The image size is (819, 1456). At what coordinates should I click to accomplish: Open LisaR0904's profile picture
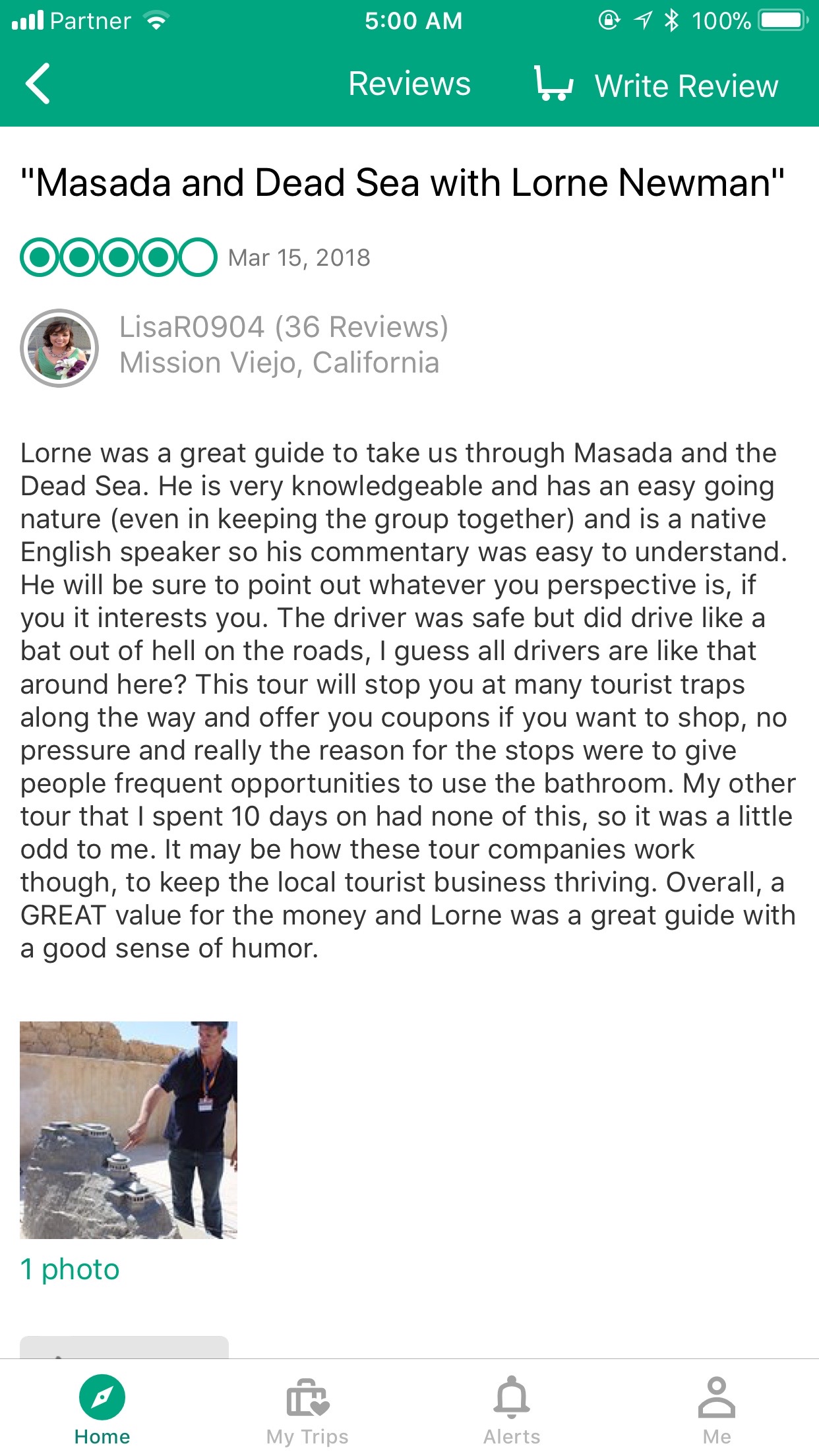tap(59, 348)
